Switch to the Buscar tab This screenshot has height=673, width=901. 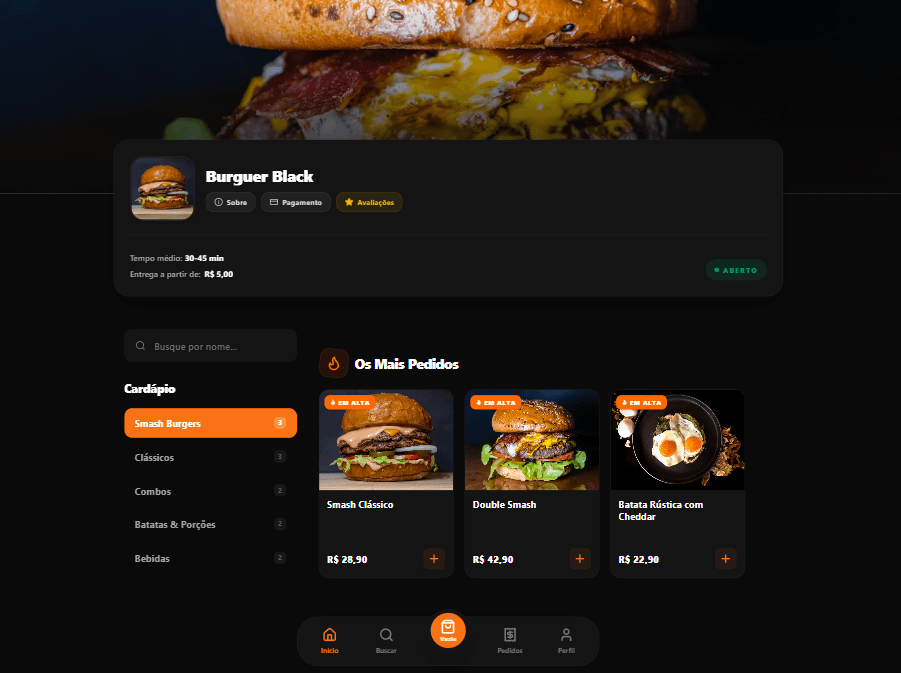point(386,640)
